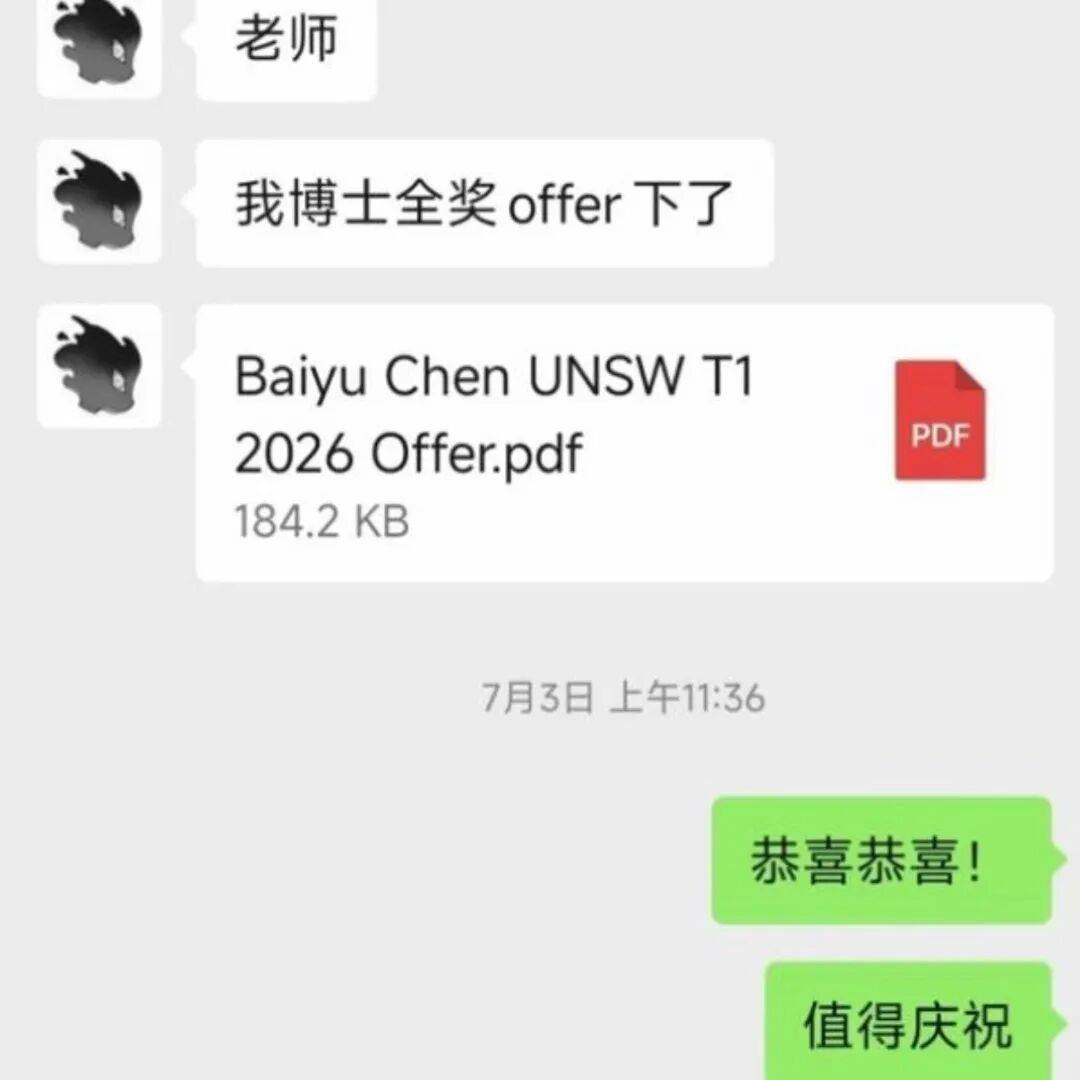The image size is (1080, 1080).
Task: Tap the avatar beside the 老师 message
Action: [x=99, y=45]
